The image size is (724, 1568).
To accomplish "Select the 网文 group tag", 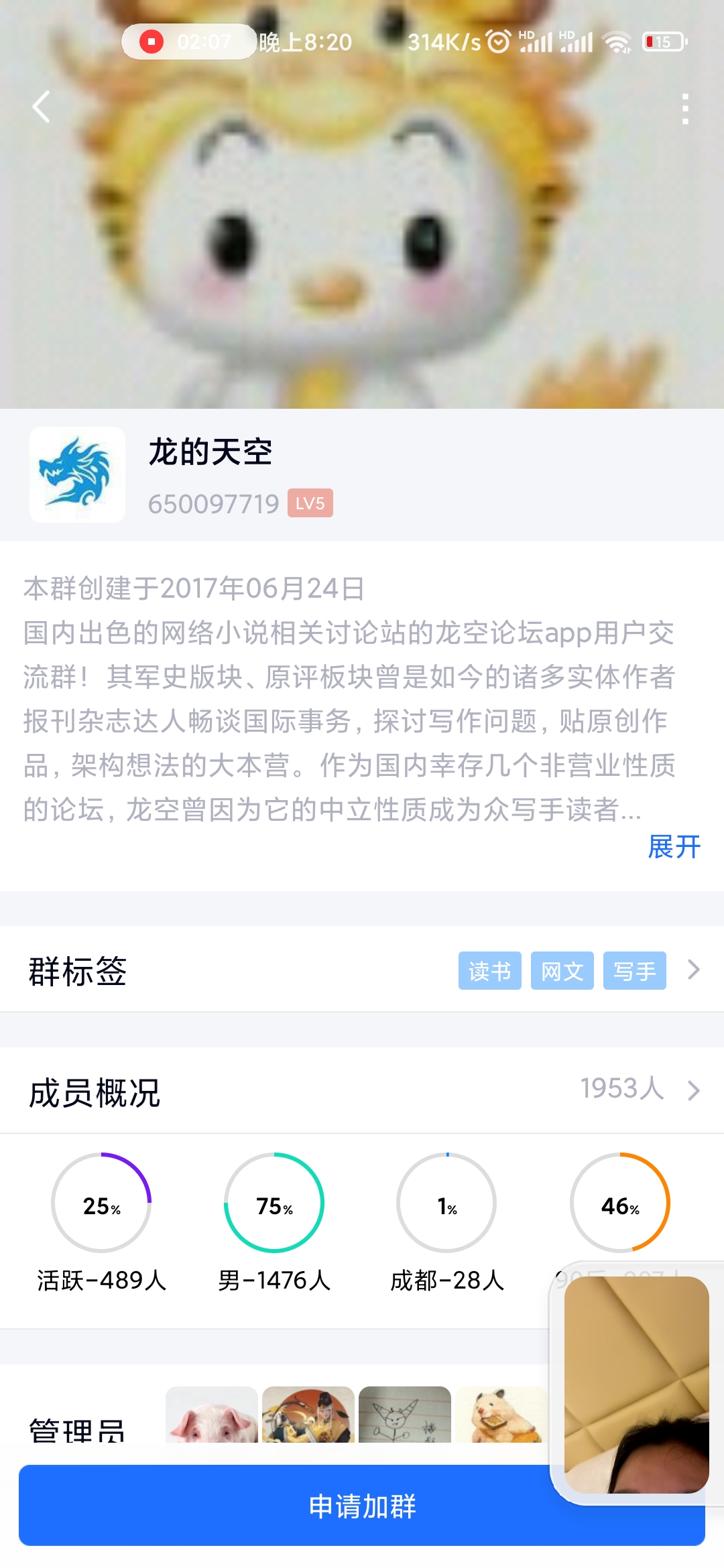I will click(562, 970).
